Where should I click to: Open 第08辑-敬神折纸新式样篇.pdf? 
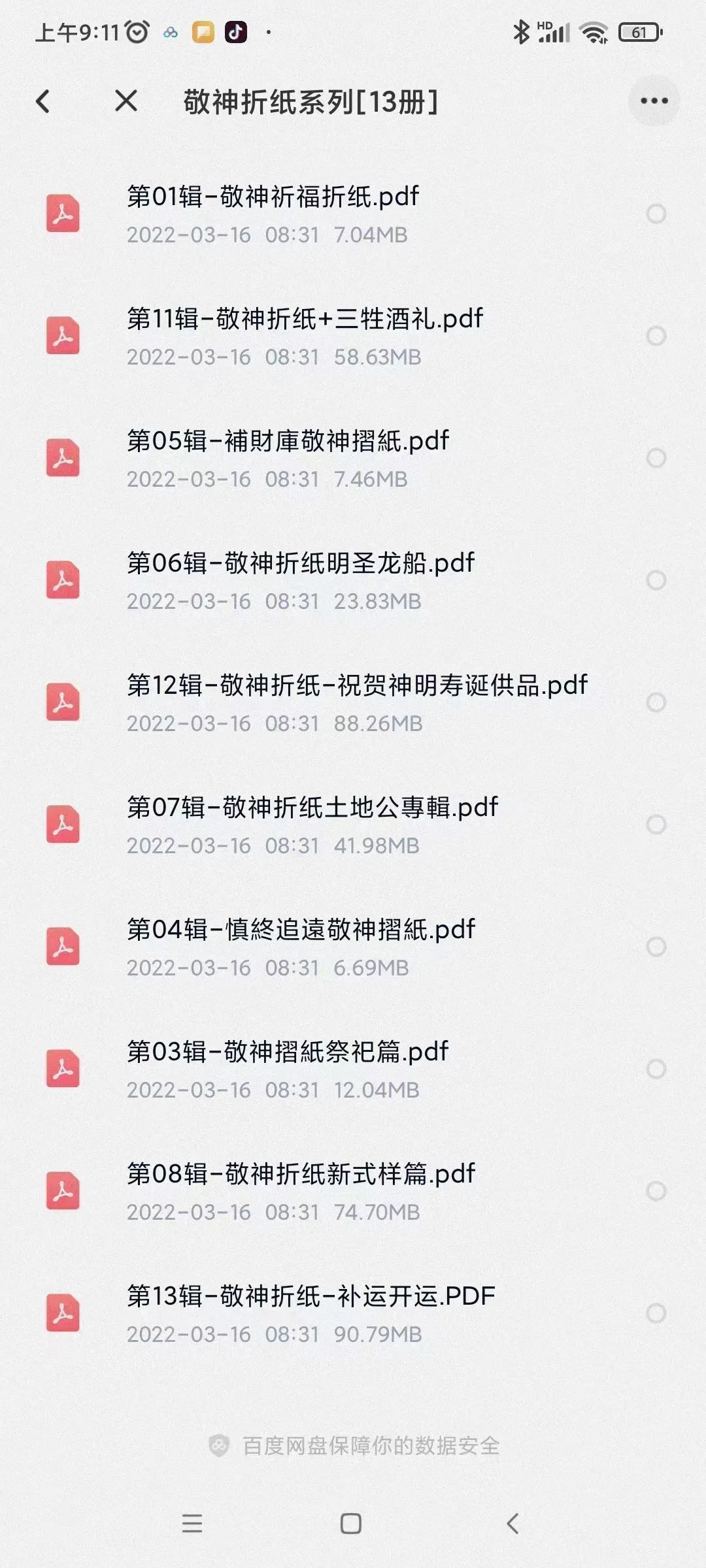pos(301,1174)
